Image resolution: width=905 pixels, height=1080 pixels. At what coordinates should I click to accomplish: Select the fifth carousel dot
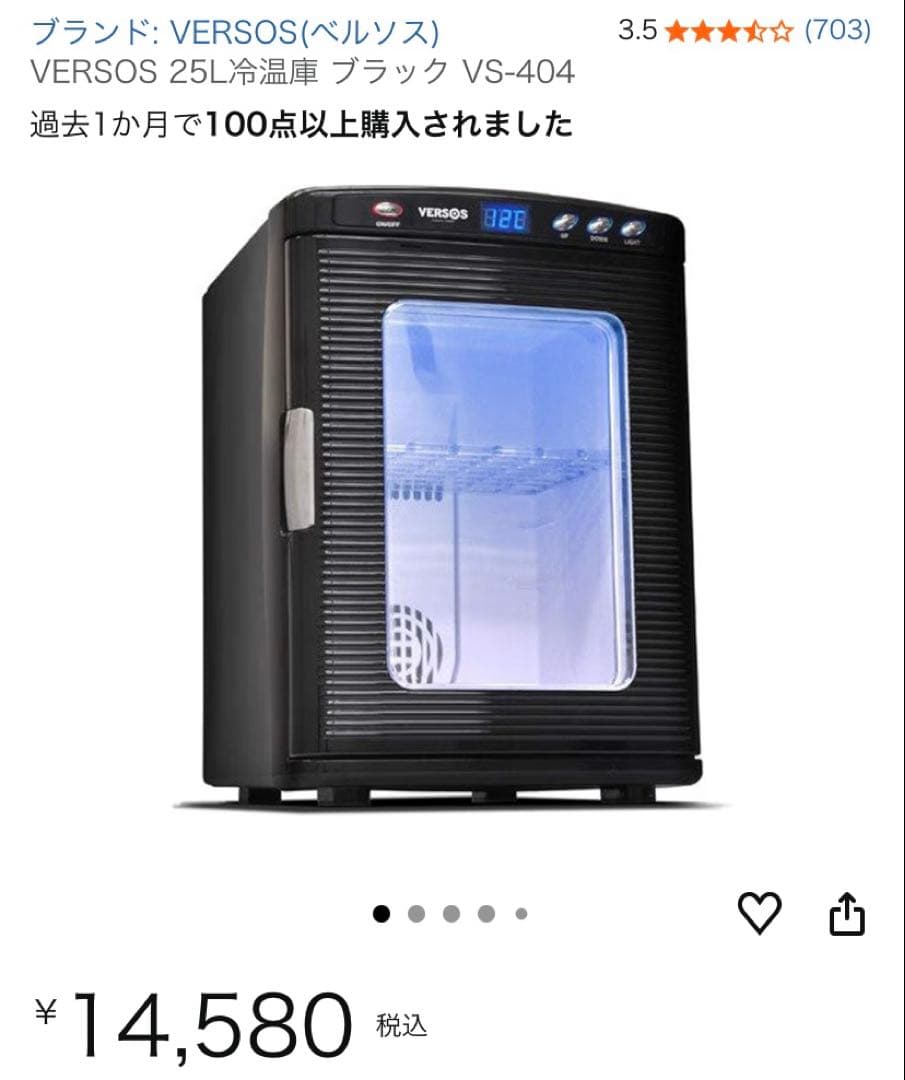519,911
